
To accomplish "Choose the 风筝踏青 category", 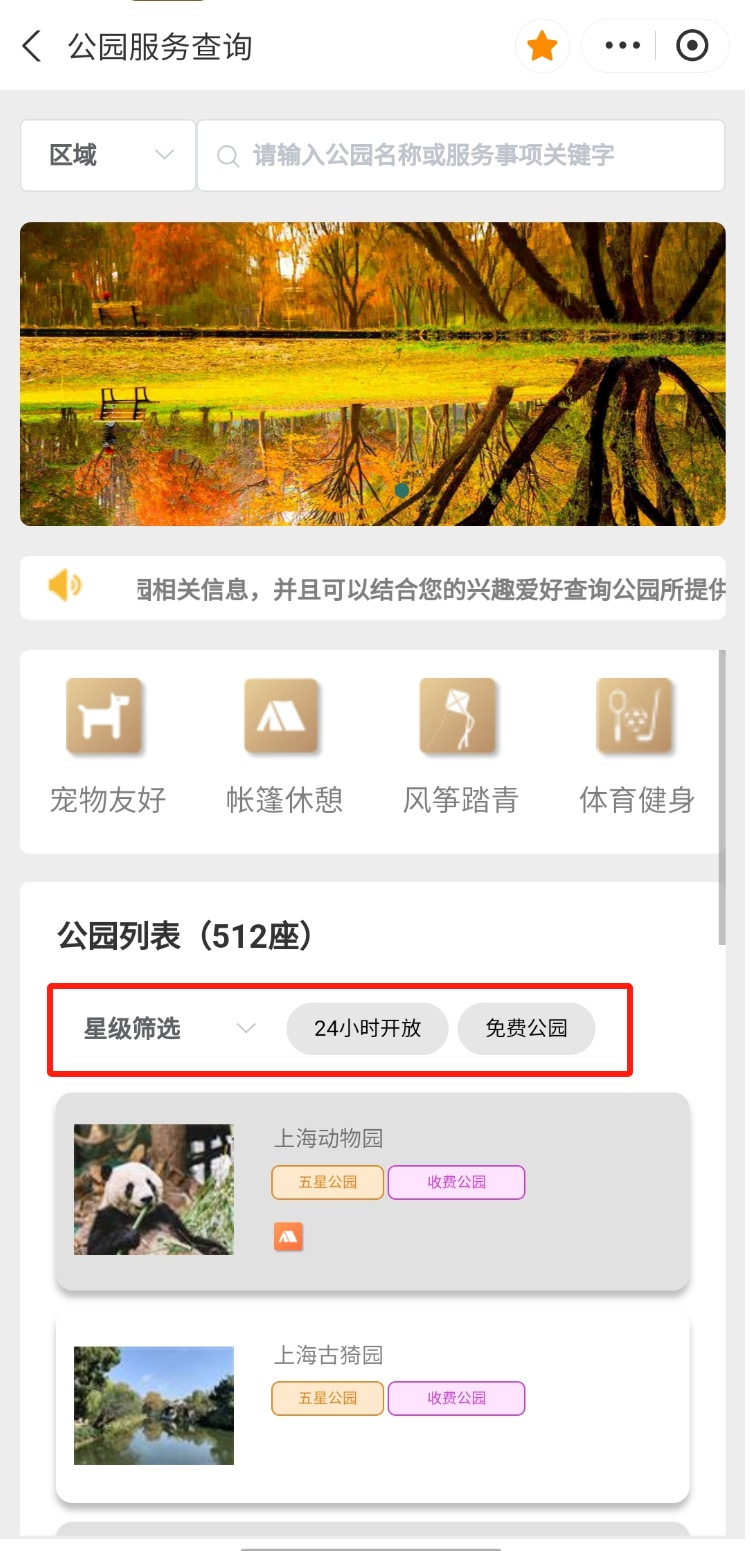I will pyautogui.click(x=460, y=746).
